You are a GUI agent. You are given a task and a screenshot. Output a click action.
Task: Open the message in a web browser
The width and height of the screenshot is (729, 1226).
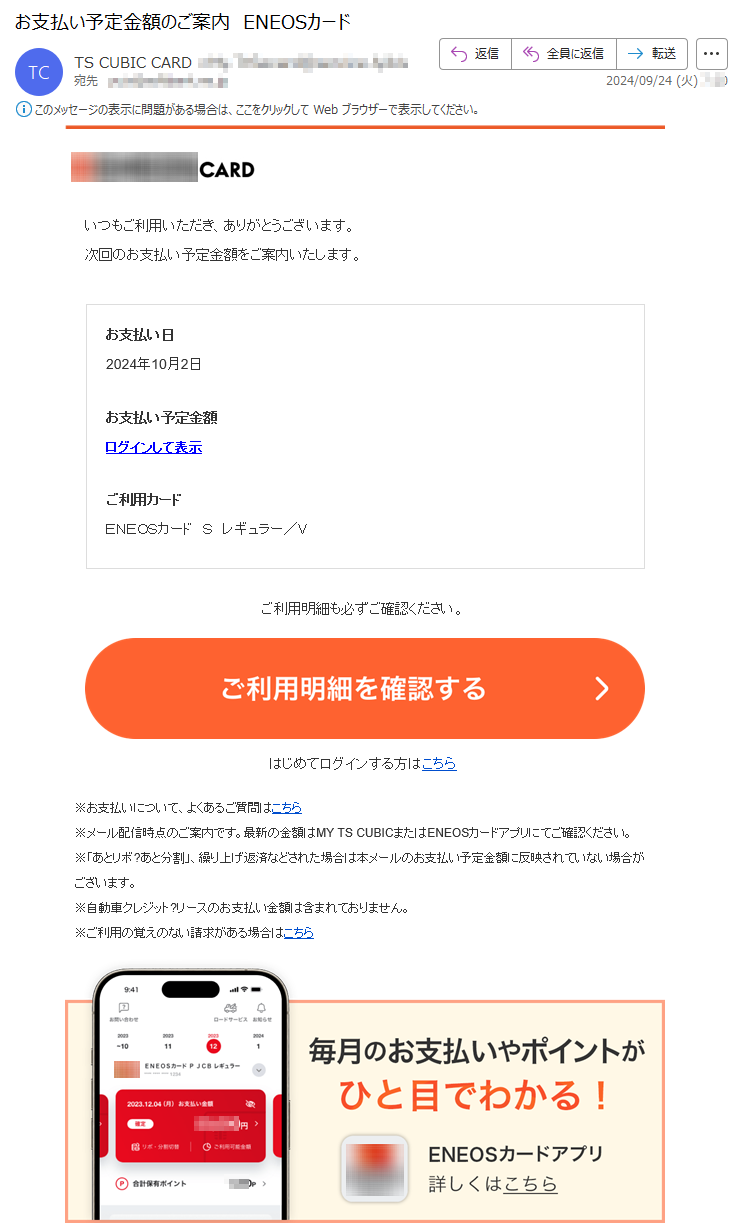tap(255, 109)
